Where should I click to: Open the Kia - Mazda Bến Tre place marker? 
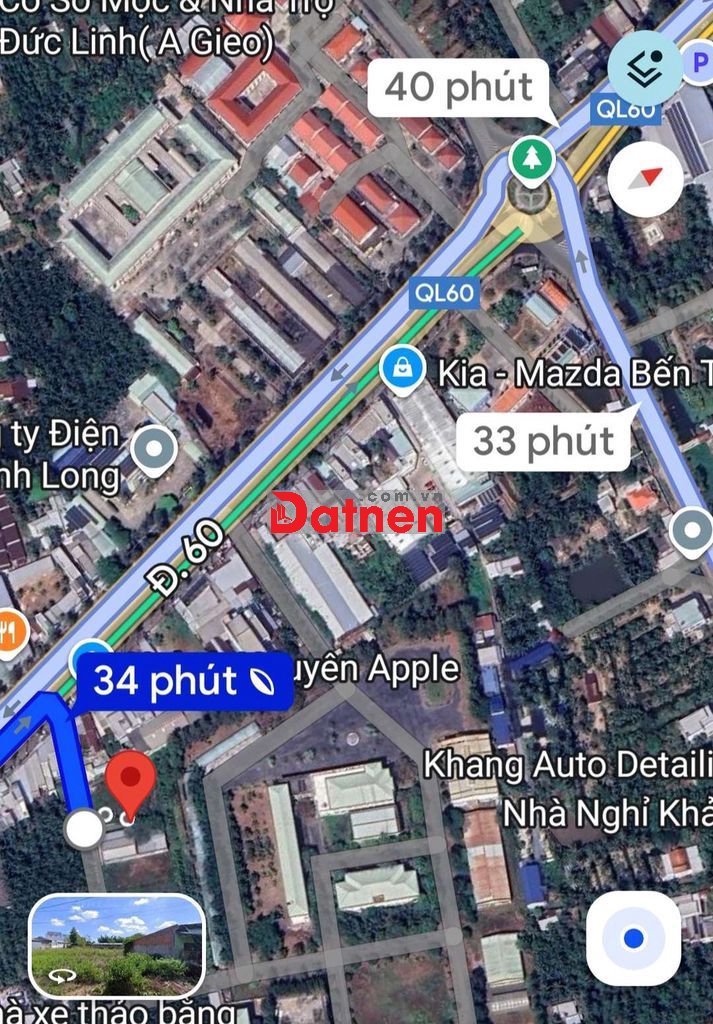403,370
